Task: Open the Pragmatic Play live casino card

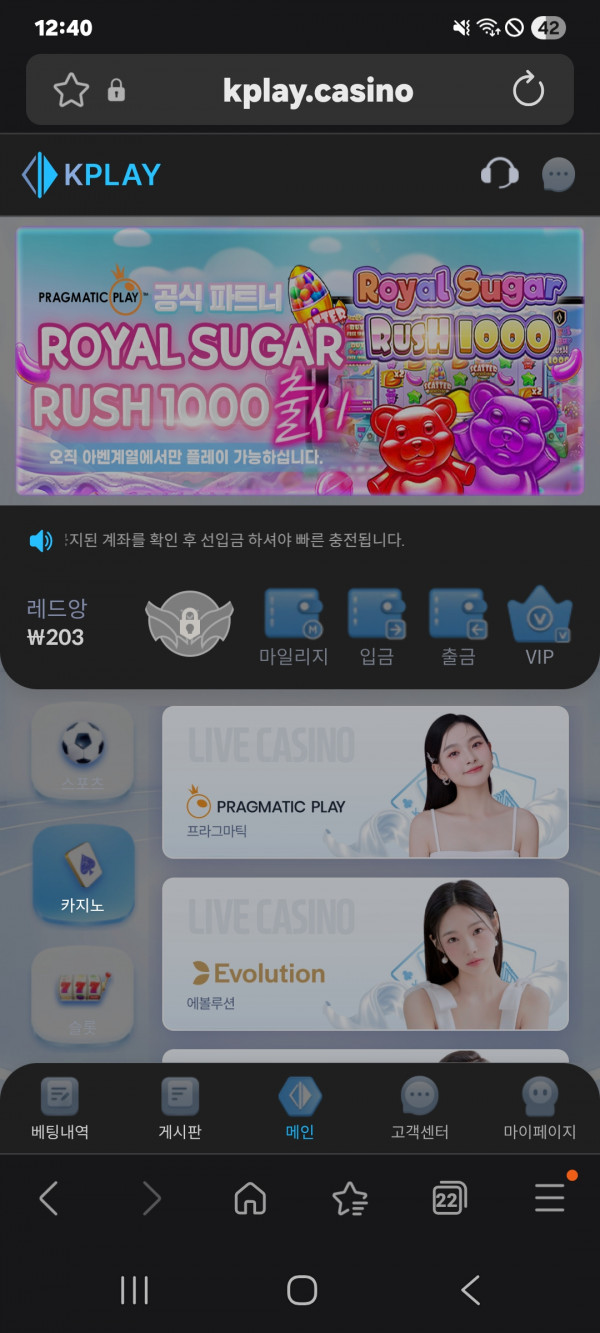Action: (x=365, y=782)
